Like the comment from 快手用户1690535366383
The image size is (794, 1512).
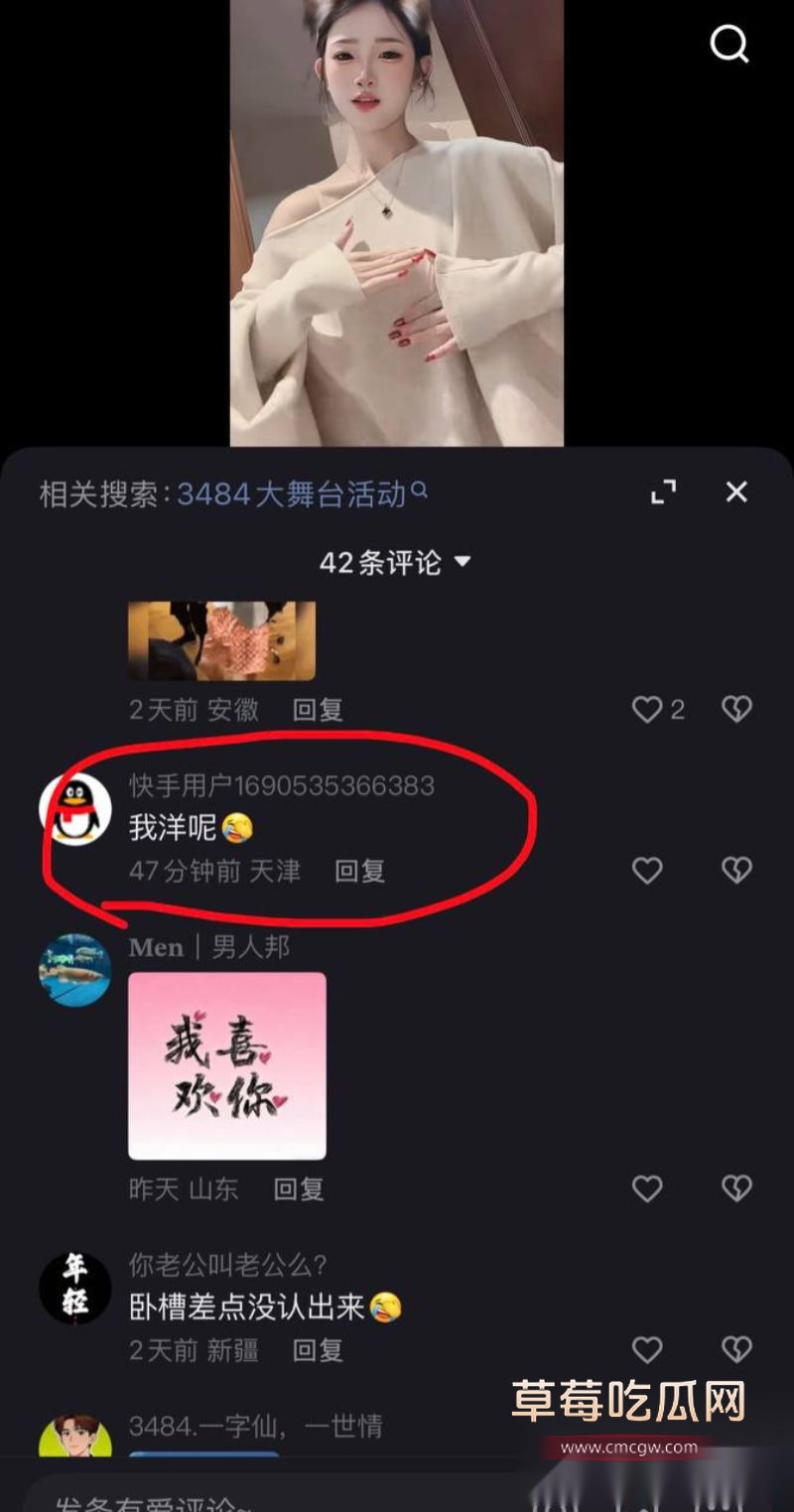click(647, 871)
